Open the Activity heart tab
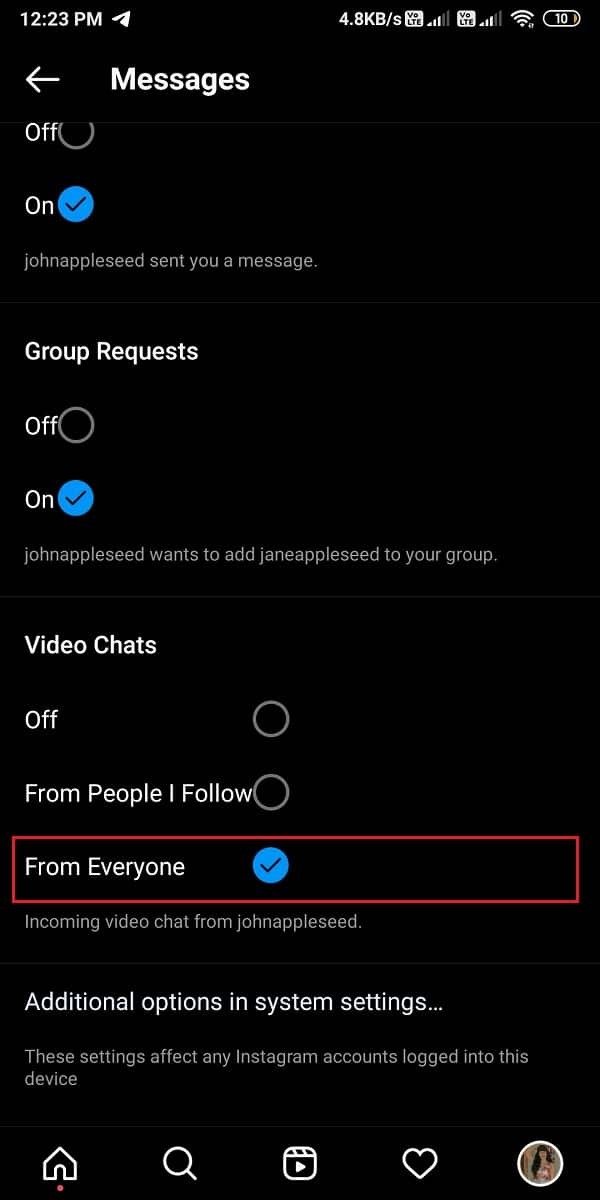The image size is (600, 1200). coord(420,1163)
